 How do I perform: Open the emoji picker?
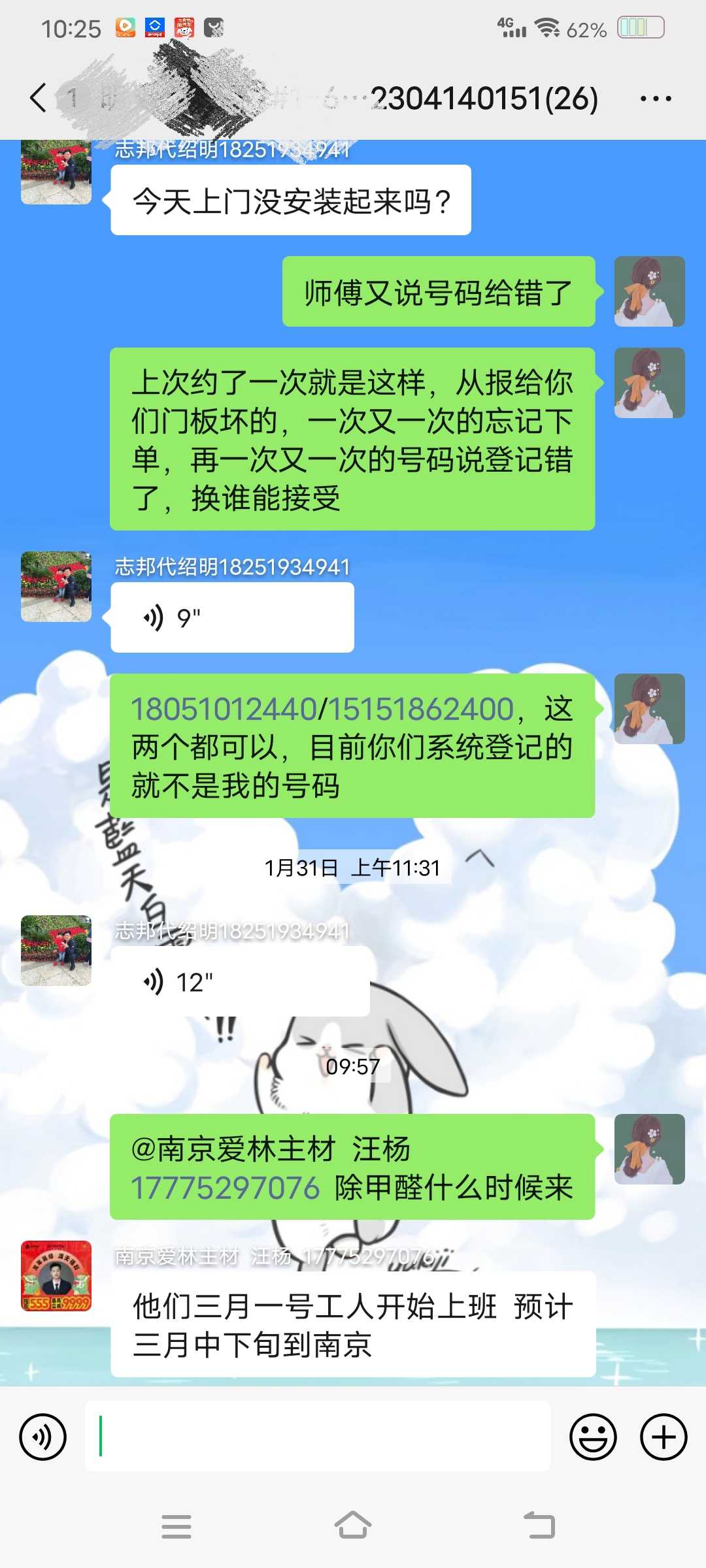point(593,1437)
